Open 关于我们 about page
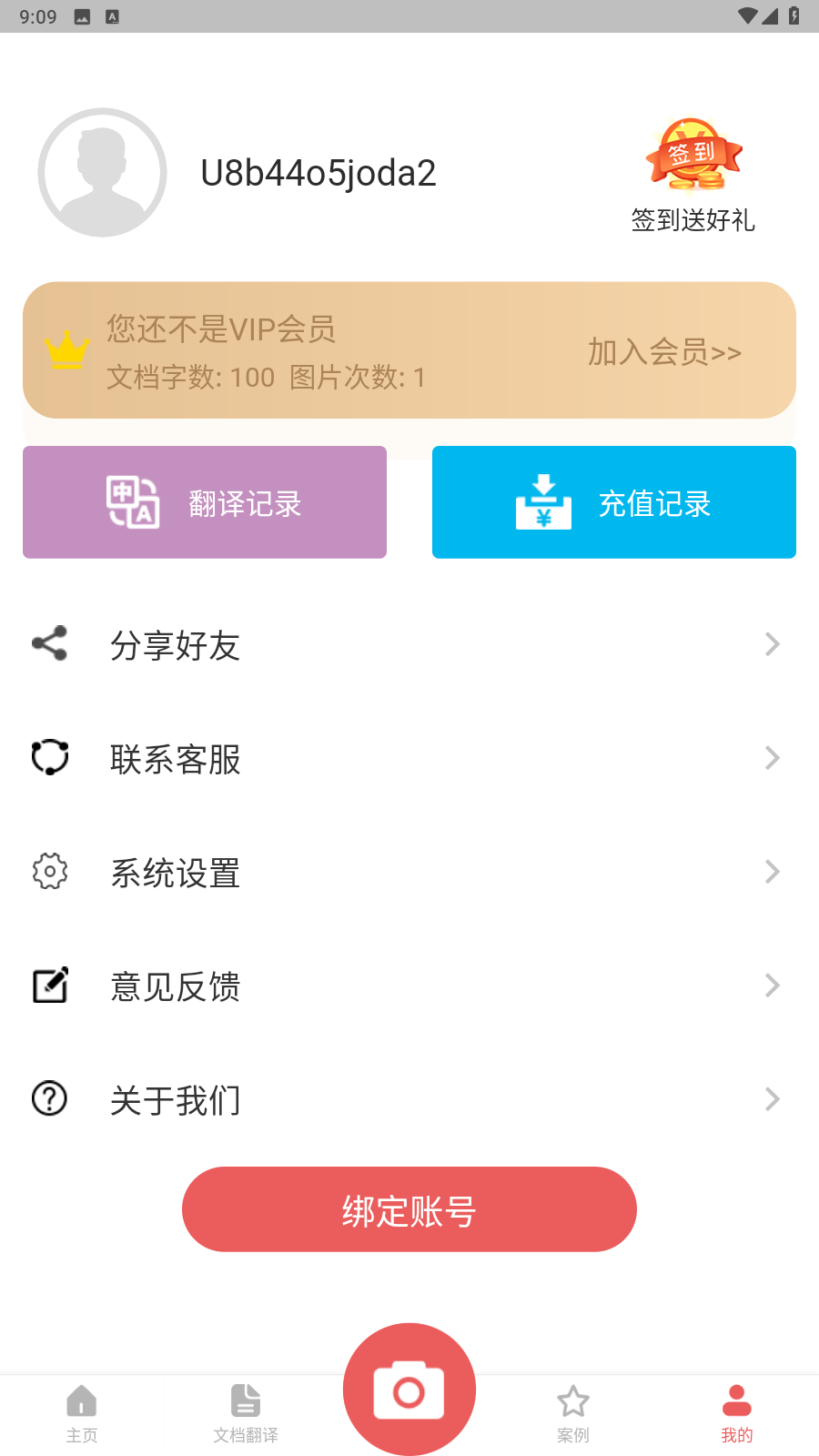The height and width of the screenshot is (1456, 819). 409,1100
